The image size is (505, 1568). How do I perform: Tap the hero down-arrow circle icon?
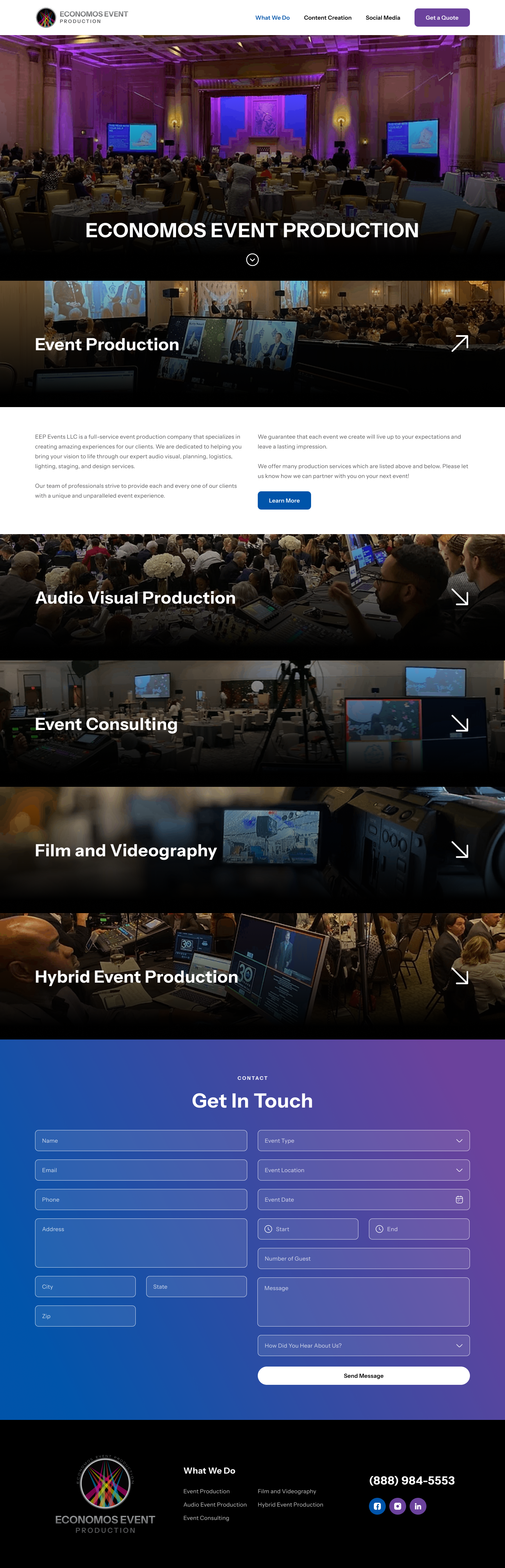pos(252,260)
